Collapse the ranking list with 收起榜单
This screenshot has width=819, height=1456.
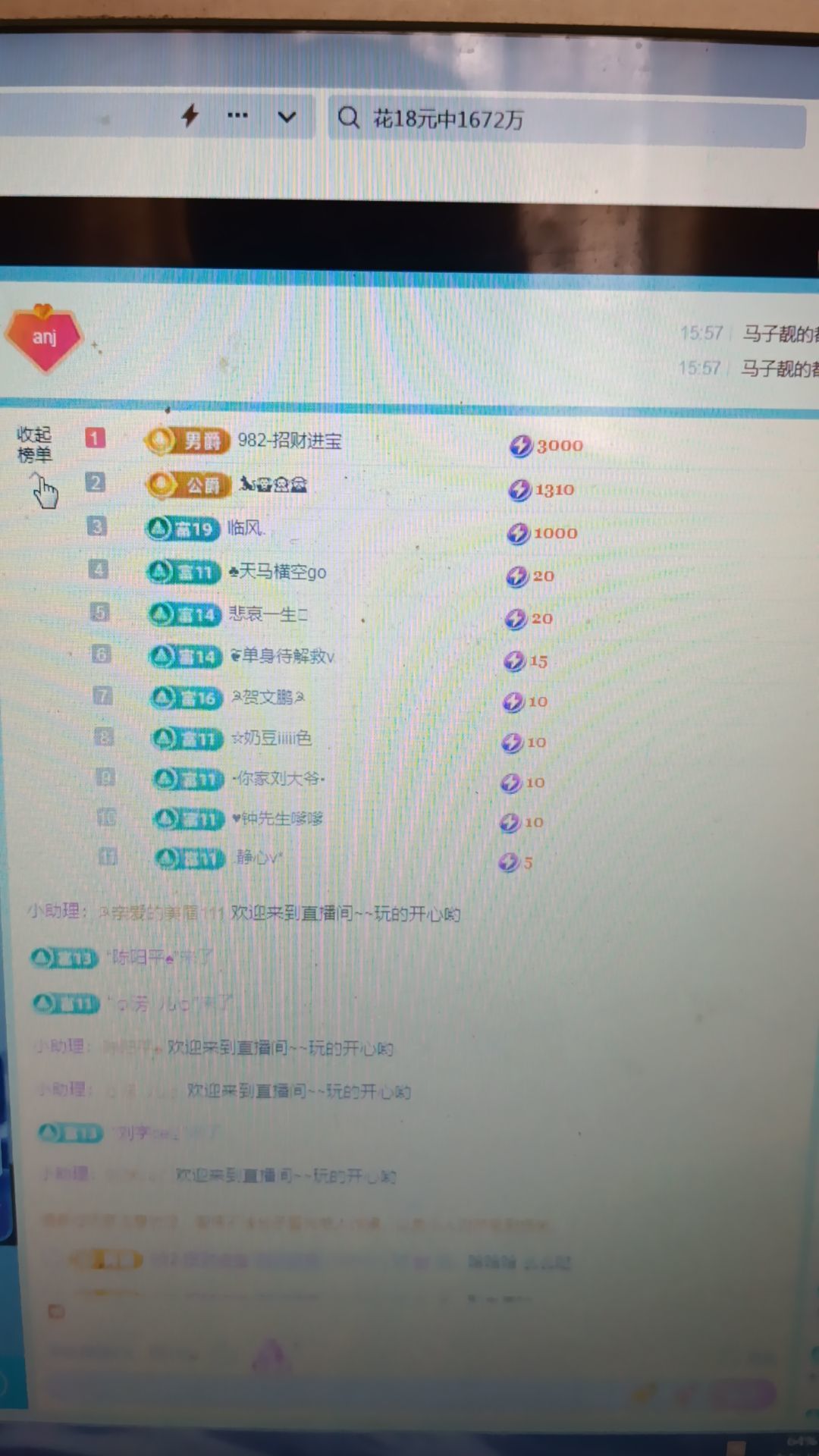pos(34,444)
